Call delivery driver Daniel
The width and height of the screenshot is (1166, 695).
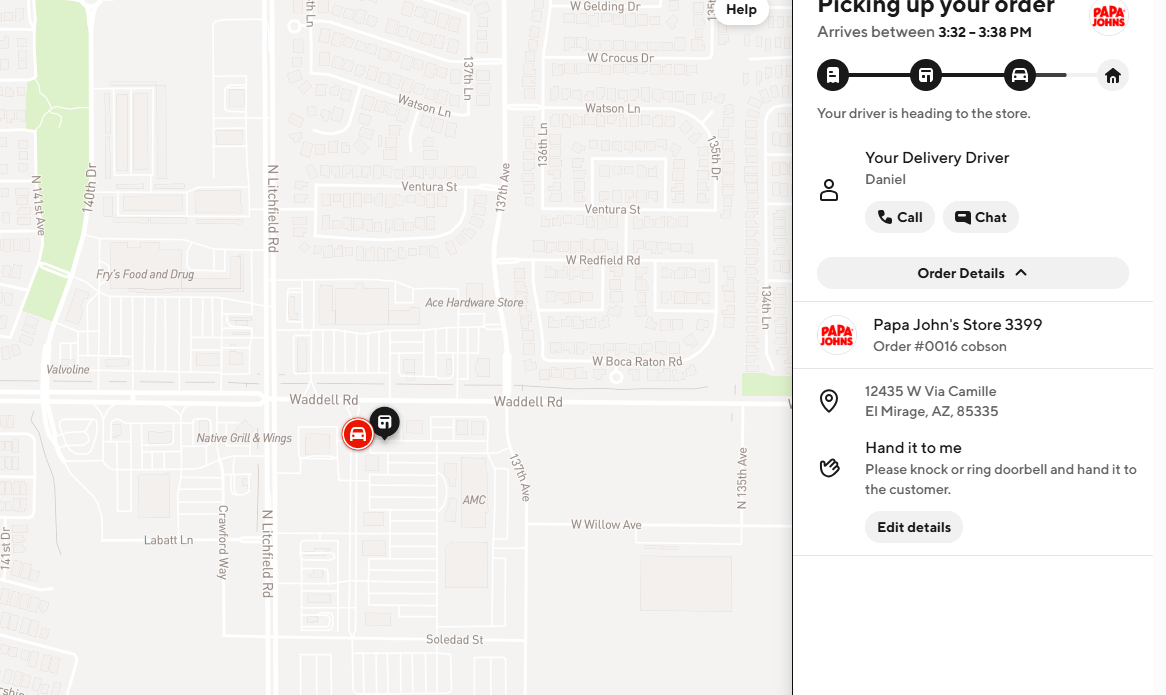(x=899, y=217)
